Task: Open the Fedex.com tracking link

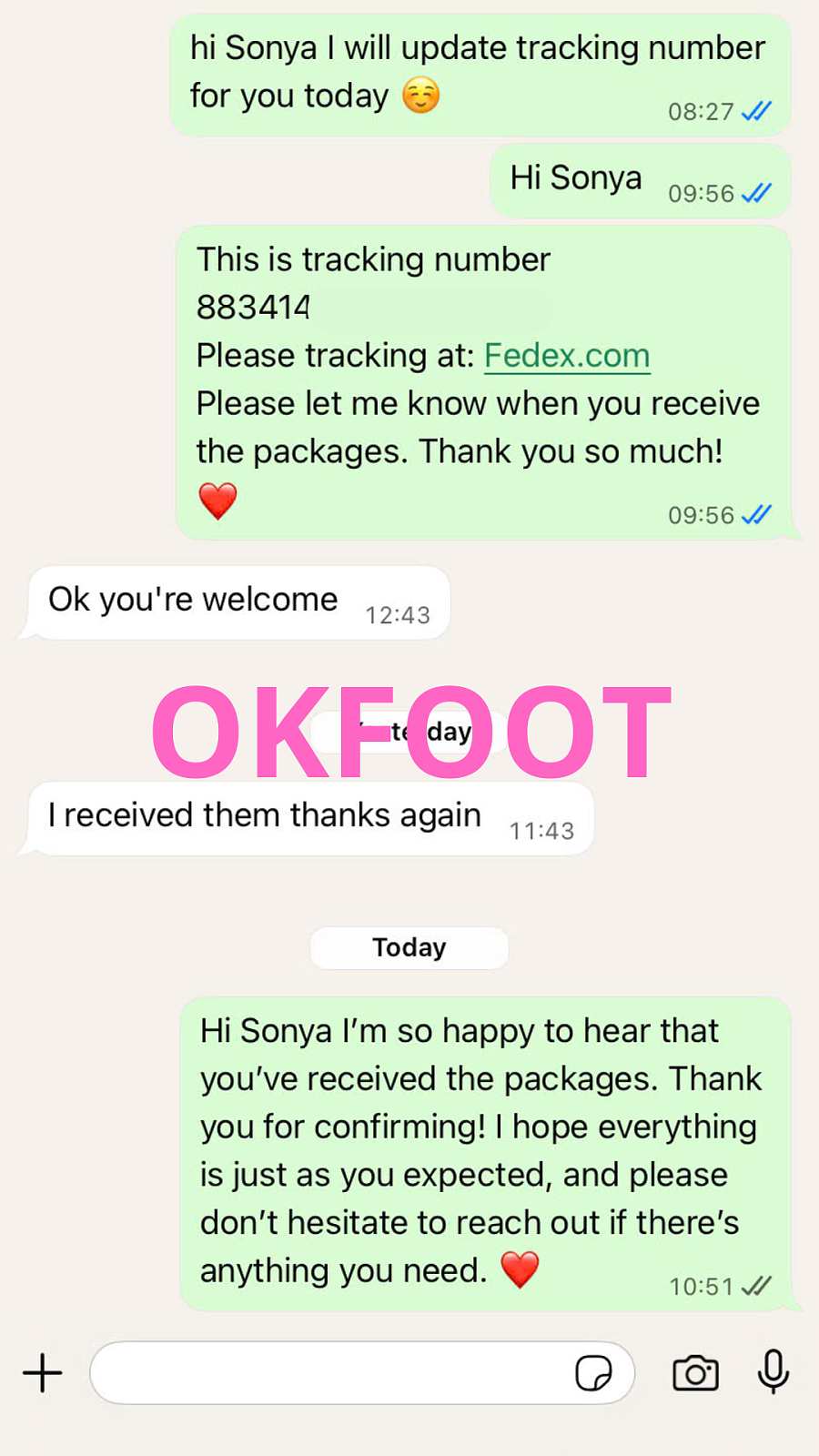Action: [x=566, y=356]
